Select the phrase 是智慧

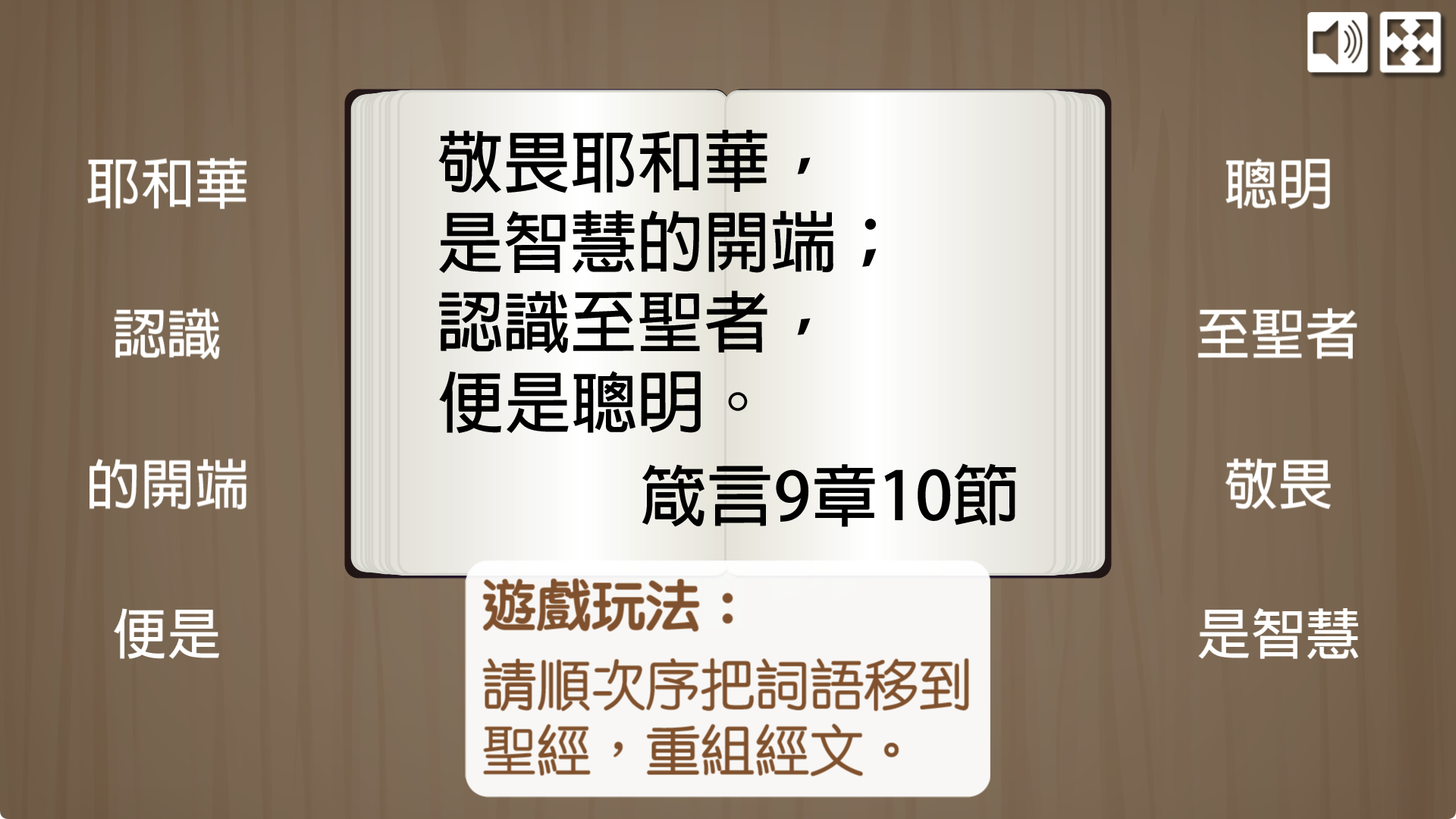(x=1279, y=634)
